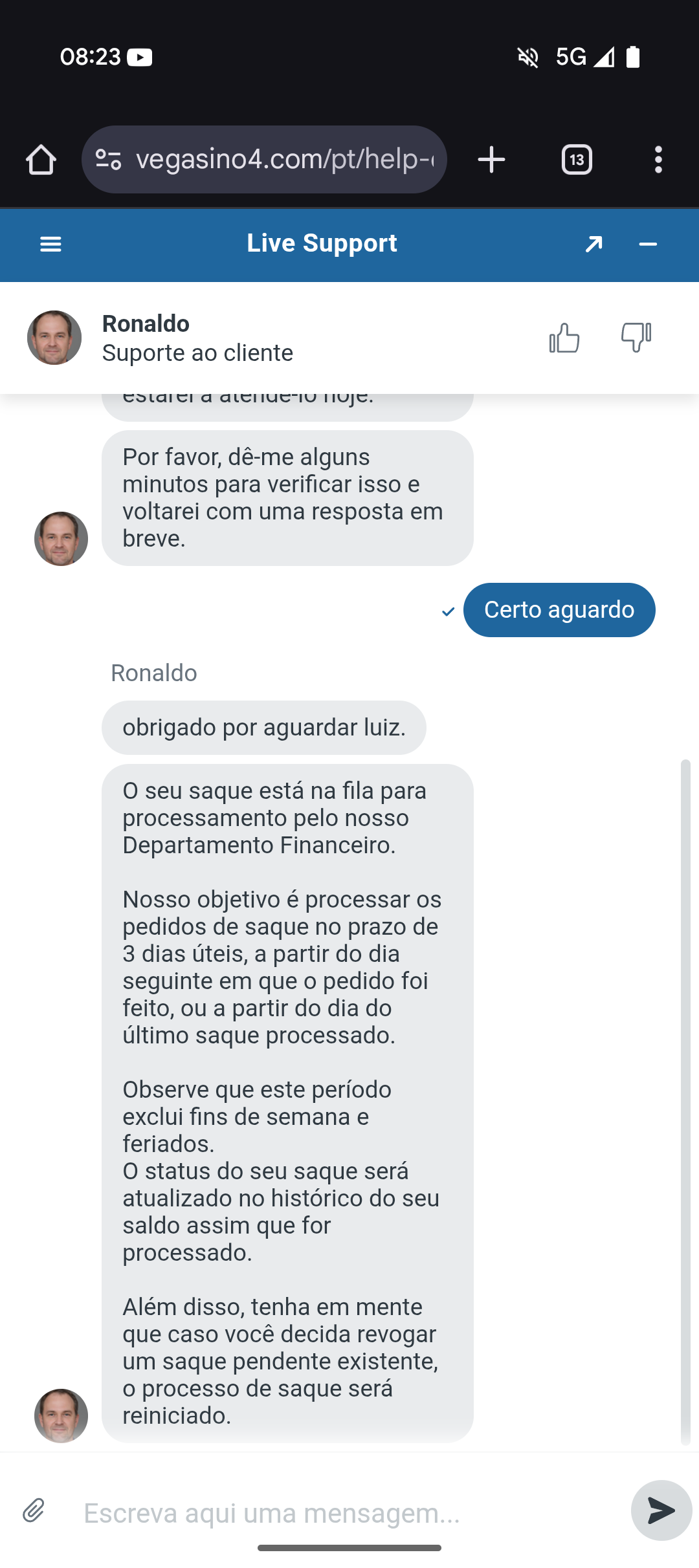Tap the 'Certo aguardo' sent message bubble
Image resolution: width=699 pixels, height=1568 pixels.
pyautogui.click(x=559, y=609)
